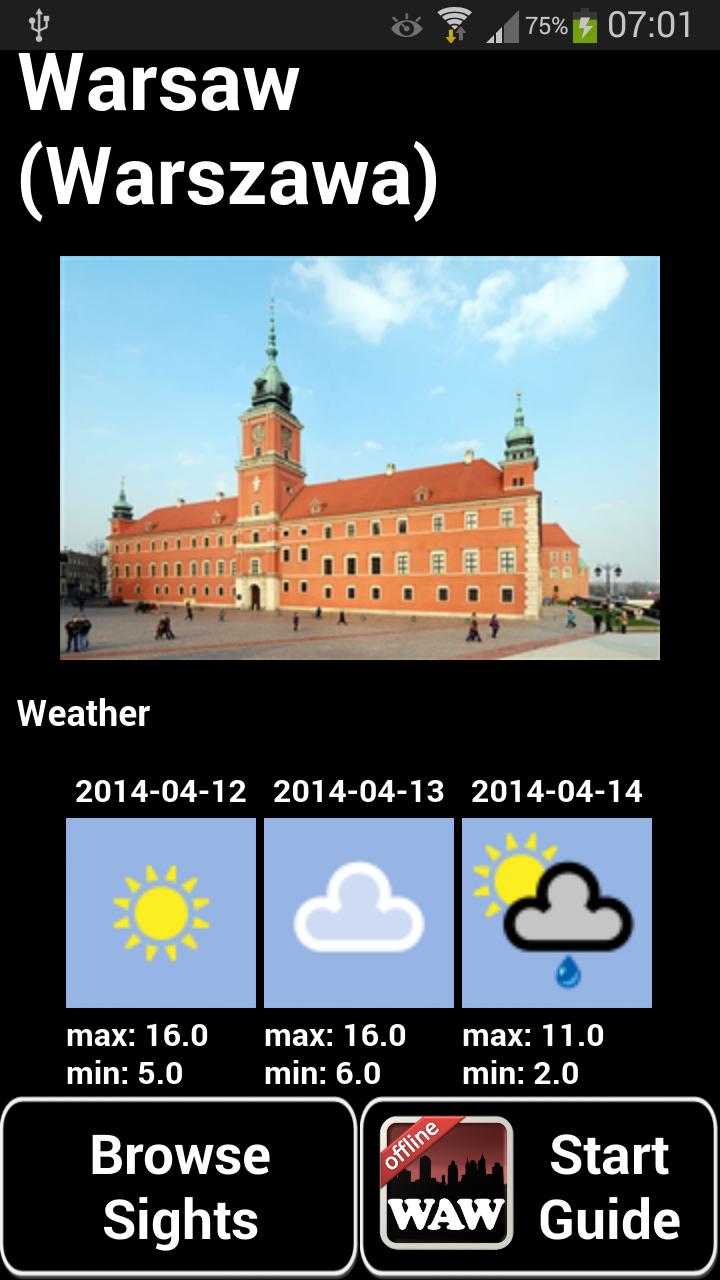Open Browse Sights
The width and height of the screenshot is (720, 1280).
(180, 1185)
